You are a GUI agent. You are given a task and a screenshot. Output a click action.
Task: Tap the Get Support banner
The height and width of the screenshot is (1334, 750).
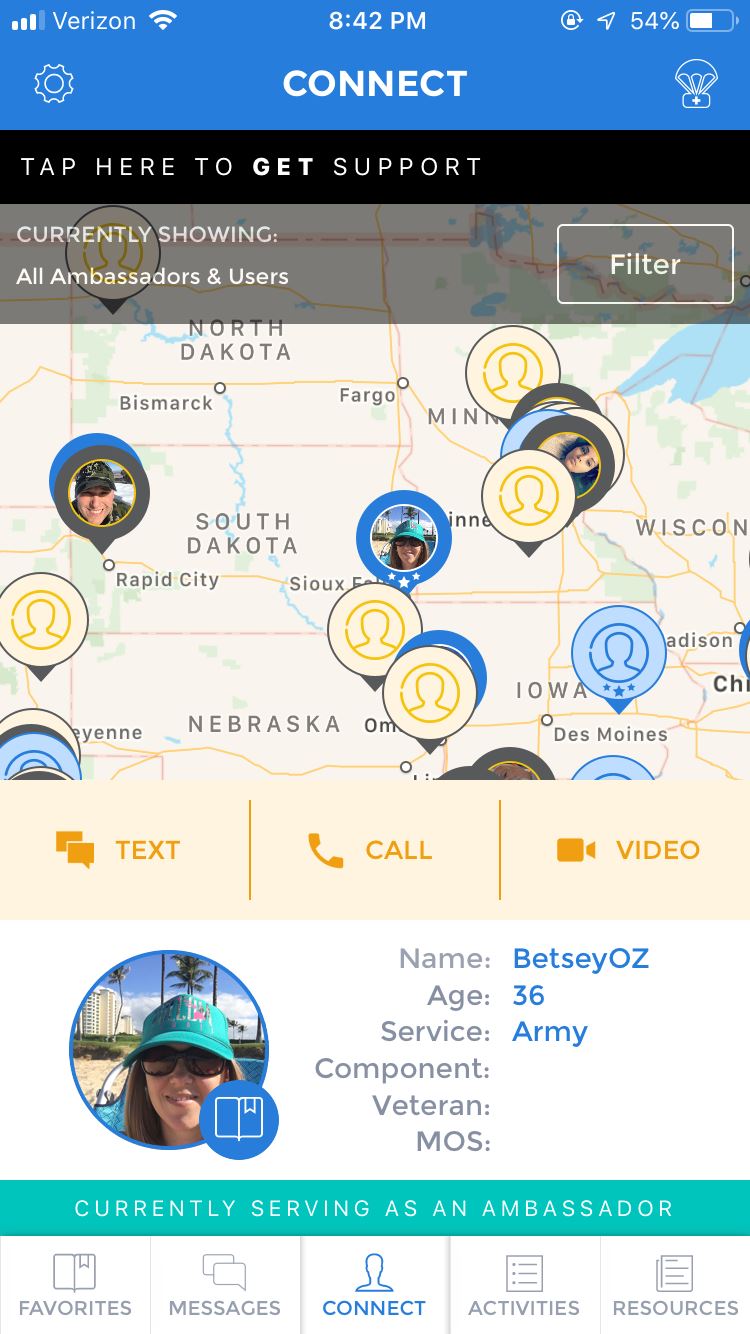pyautogui.click(x=375, y=167)
